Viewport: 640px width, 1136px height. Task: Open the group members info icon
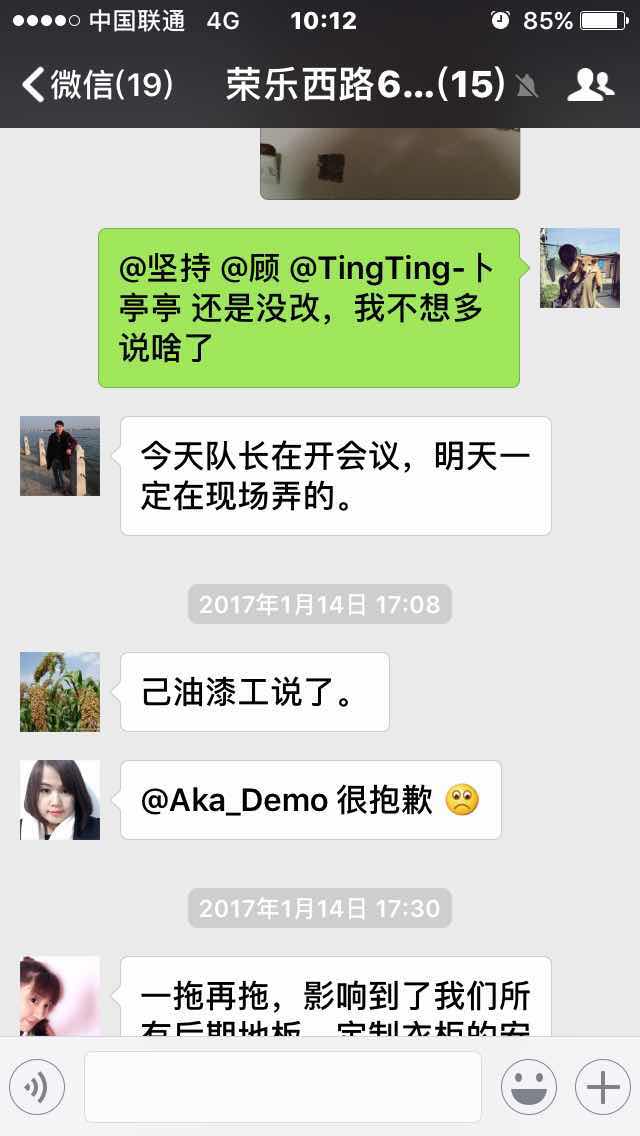point(590,86)
